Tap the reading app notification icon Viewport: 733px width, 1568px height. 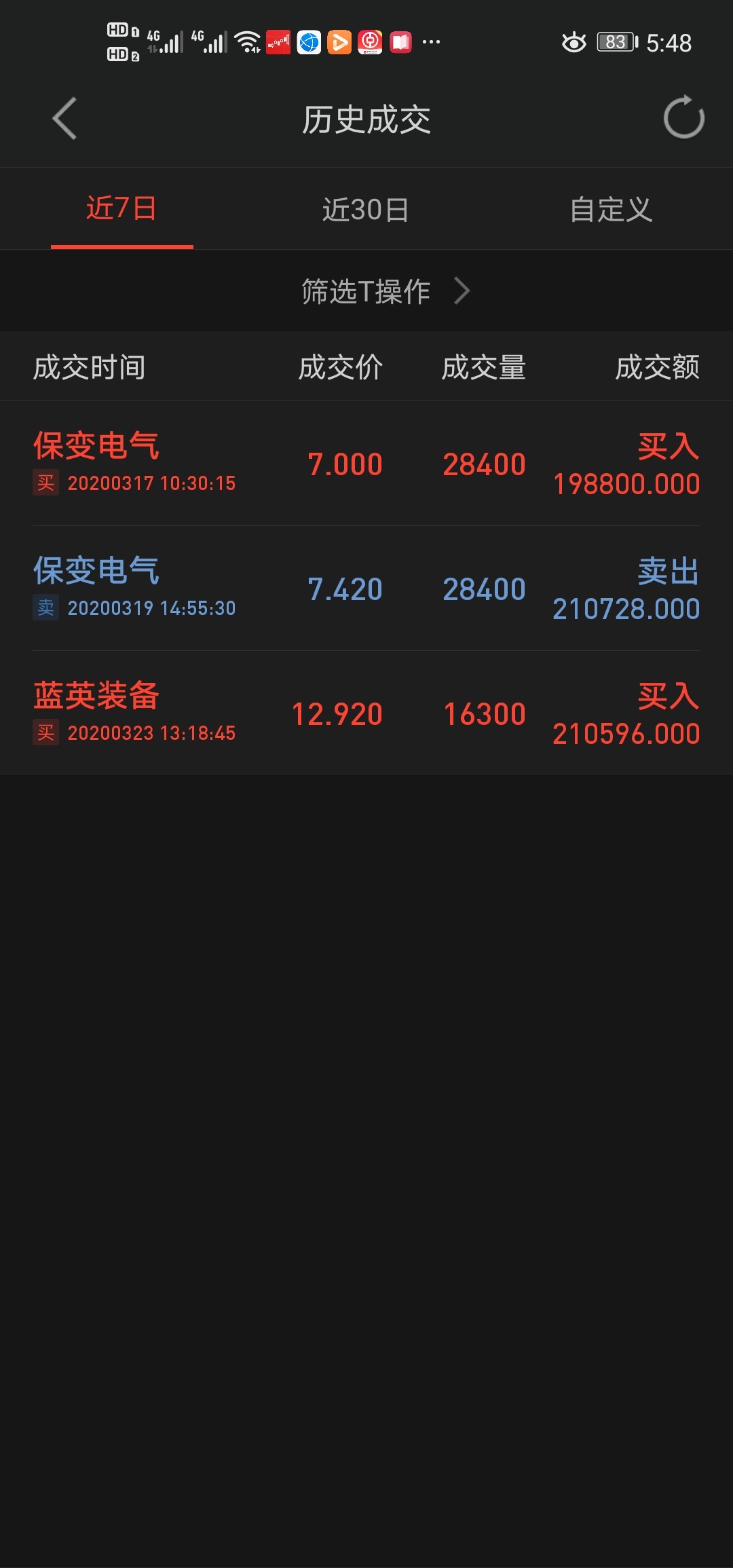pos(402,42)
